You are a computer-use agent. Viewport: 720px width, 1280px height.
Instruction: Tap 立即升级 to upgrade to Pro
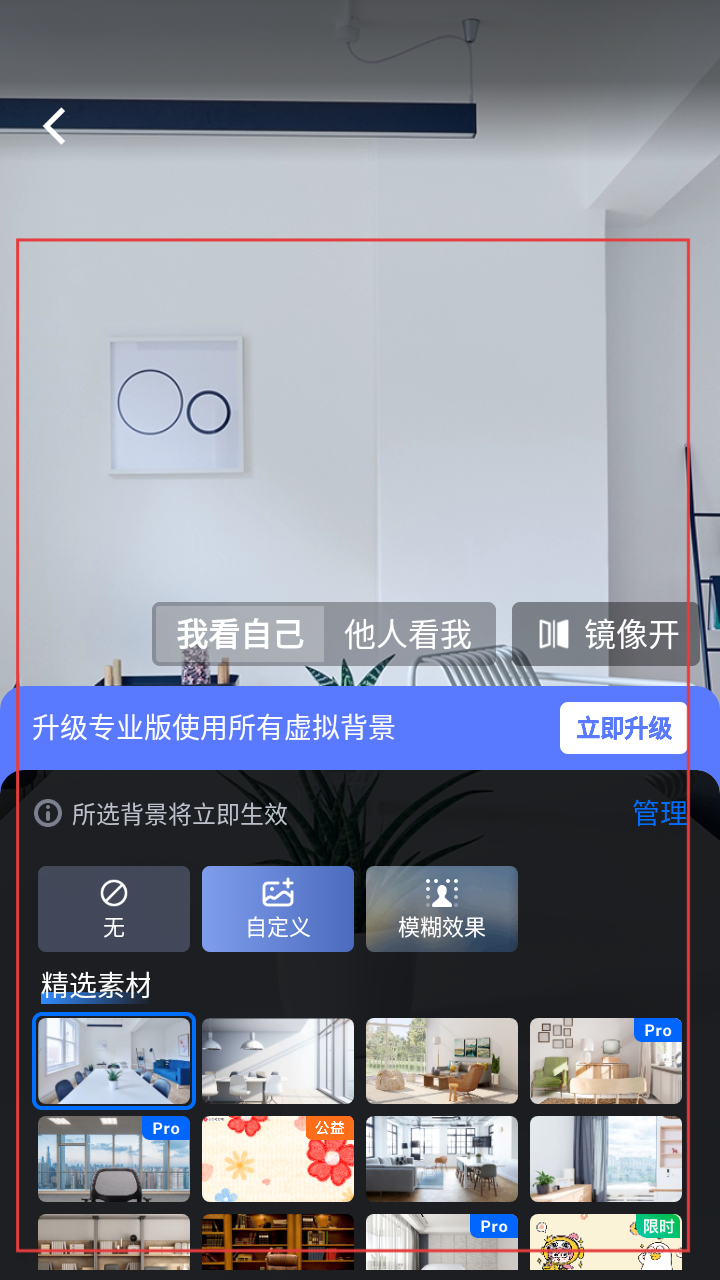(x=623, y=728)
